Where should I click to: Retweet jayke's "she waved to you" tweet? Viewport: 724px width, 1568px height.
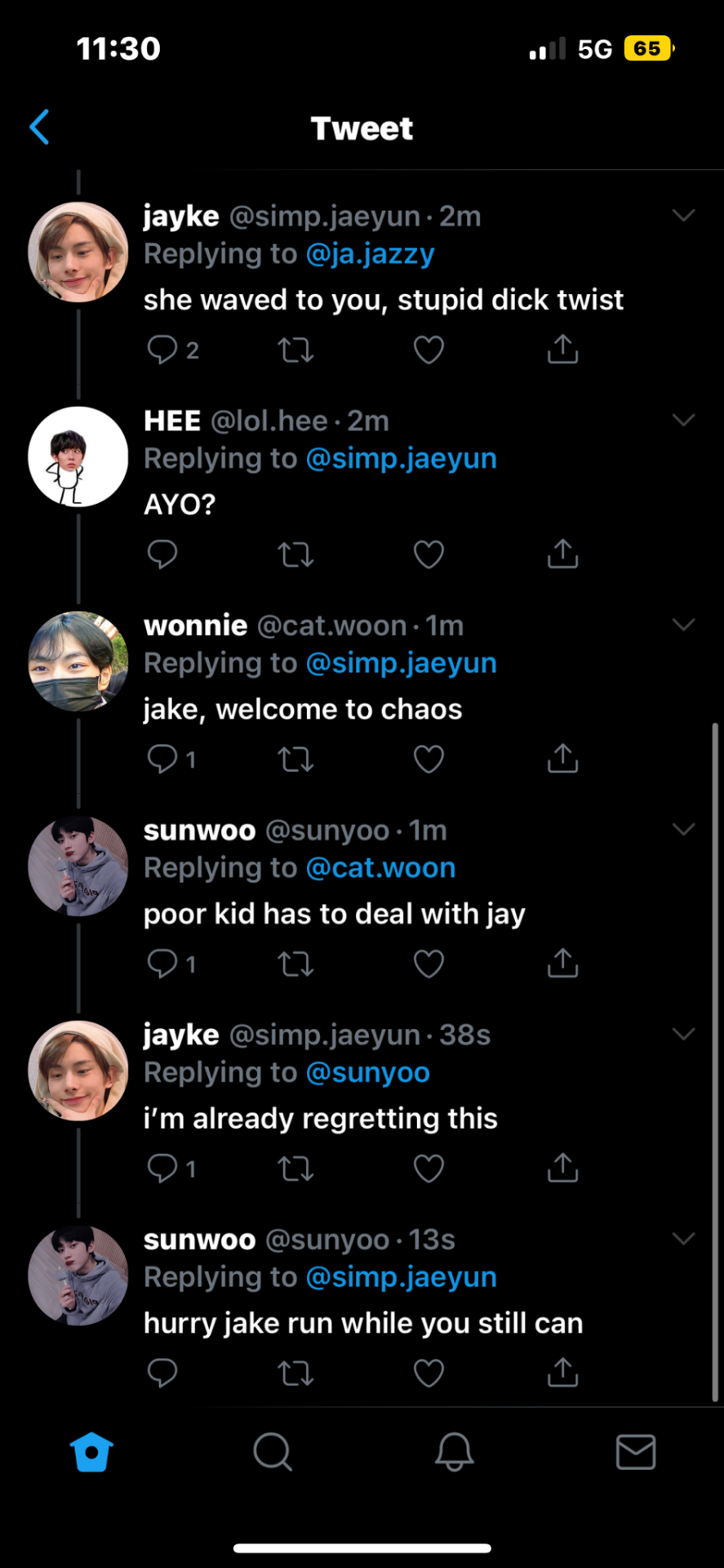(x=295, y=350)
